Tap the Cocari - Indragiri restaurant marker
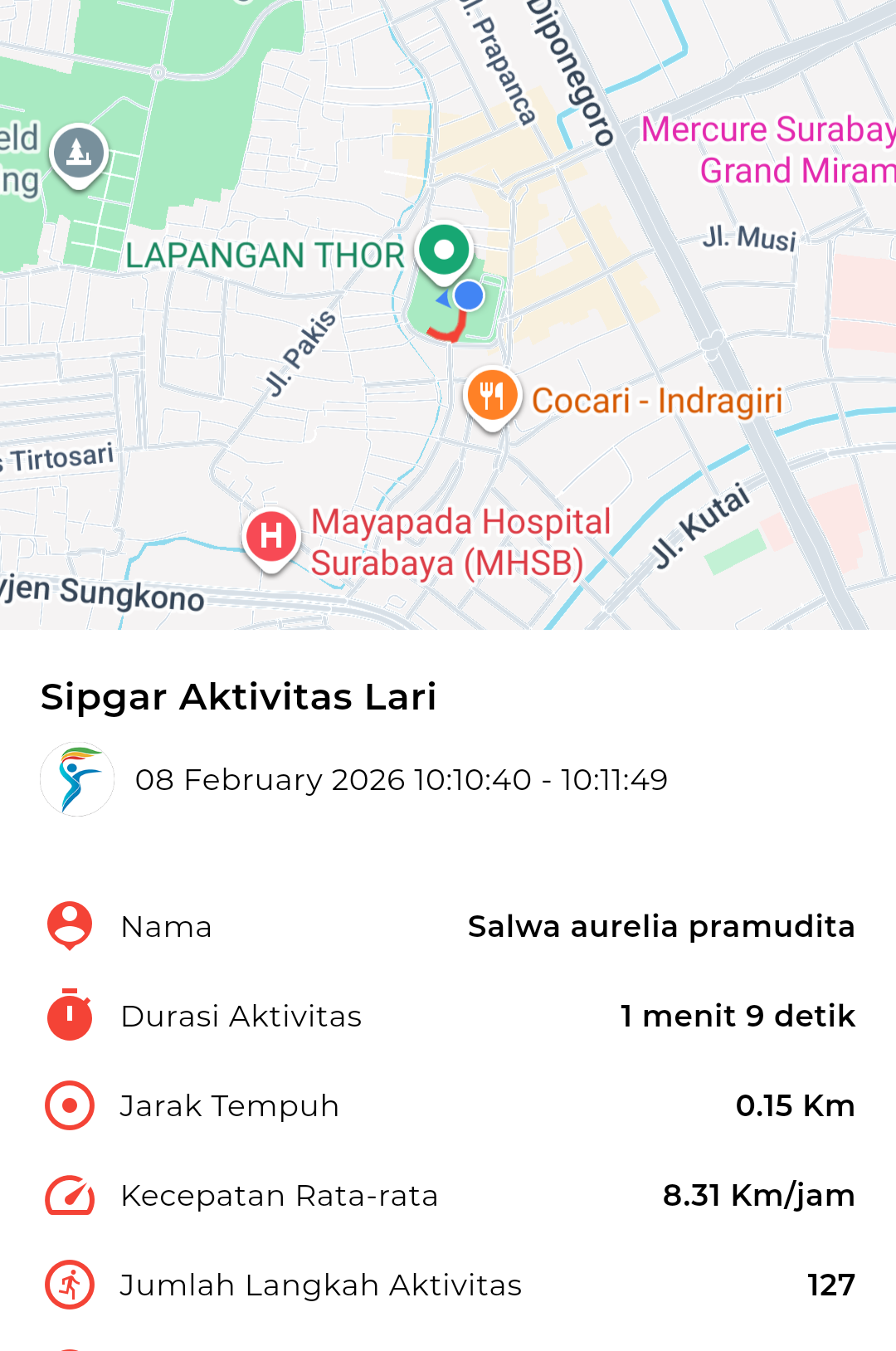 (492, 397)
